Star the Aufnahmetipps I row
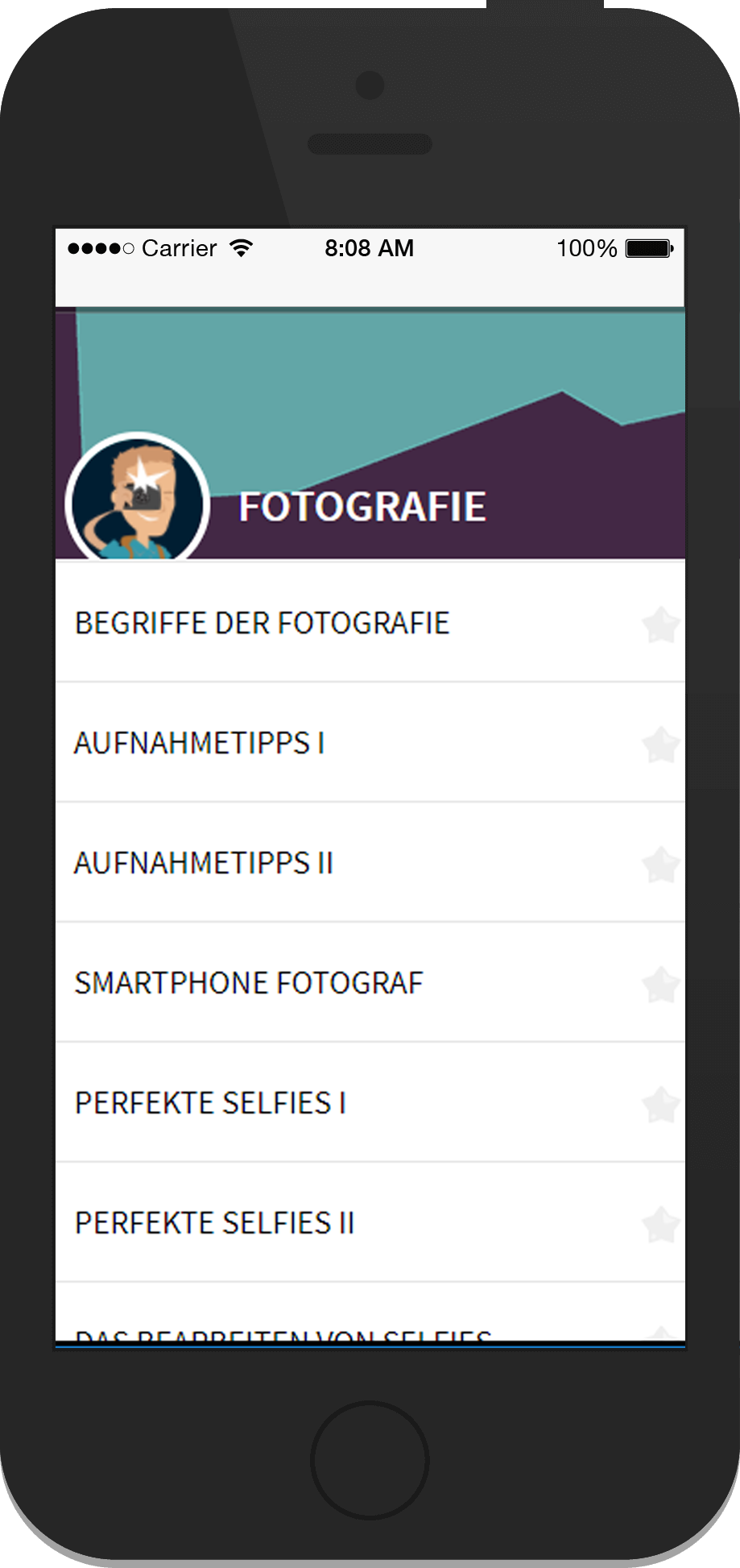Screen dimensions: 740x1568 pyautogui.click(x=661, y=745)
